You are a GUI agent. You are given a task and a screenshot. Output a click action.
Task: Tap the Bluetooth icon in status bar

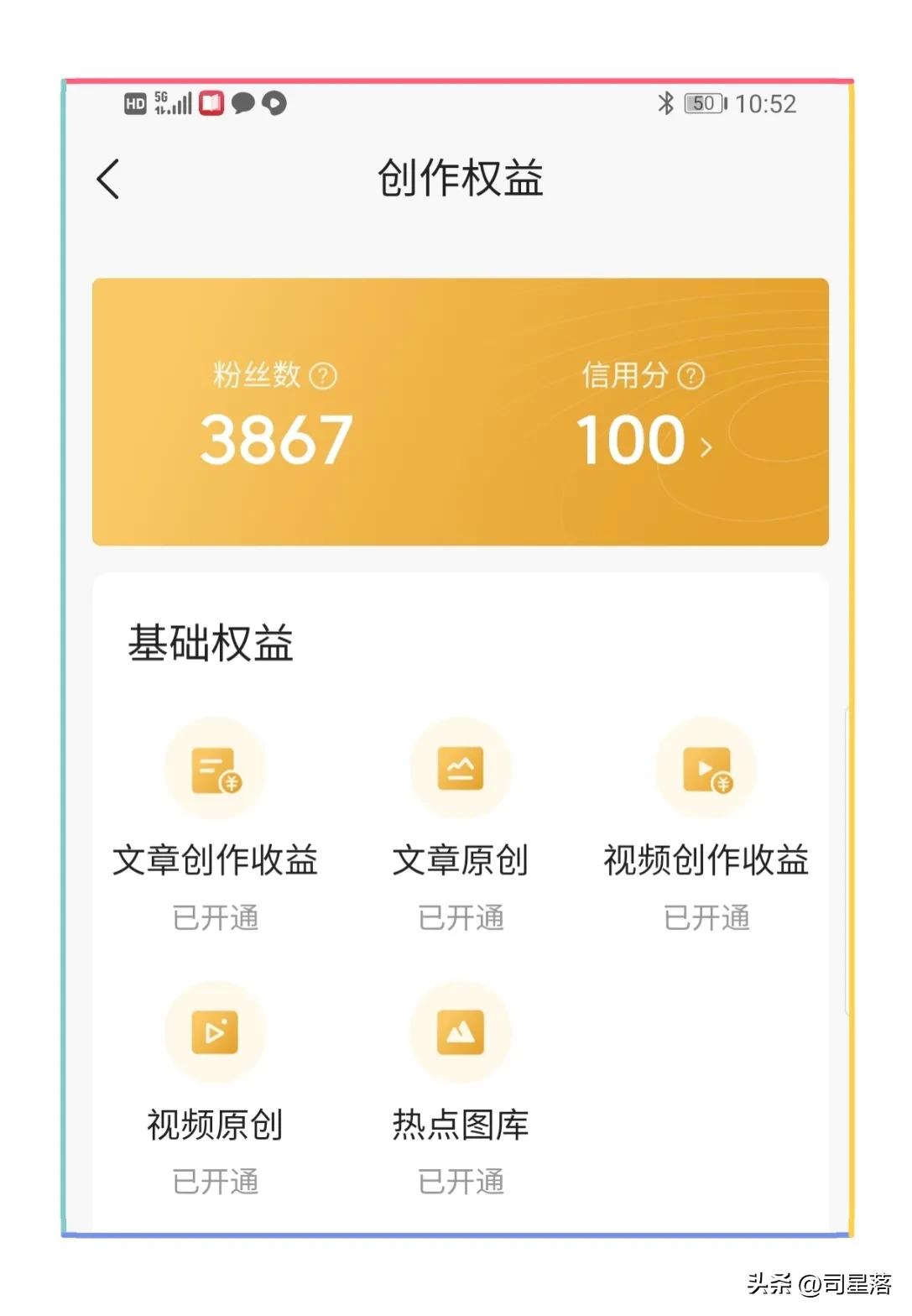pos(667,103)
